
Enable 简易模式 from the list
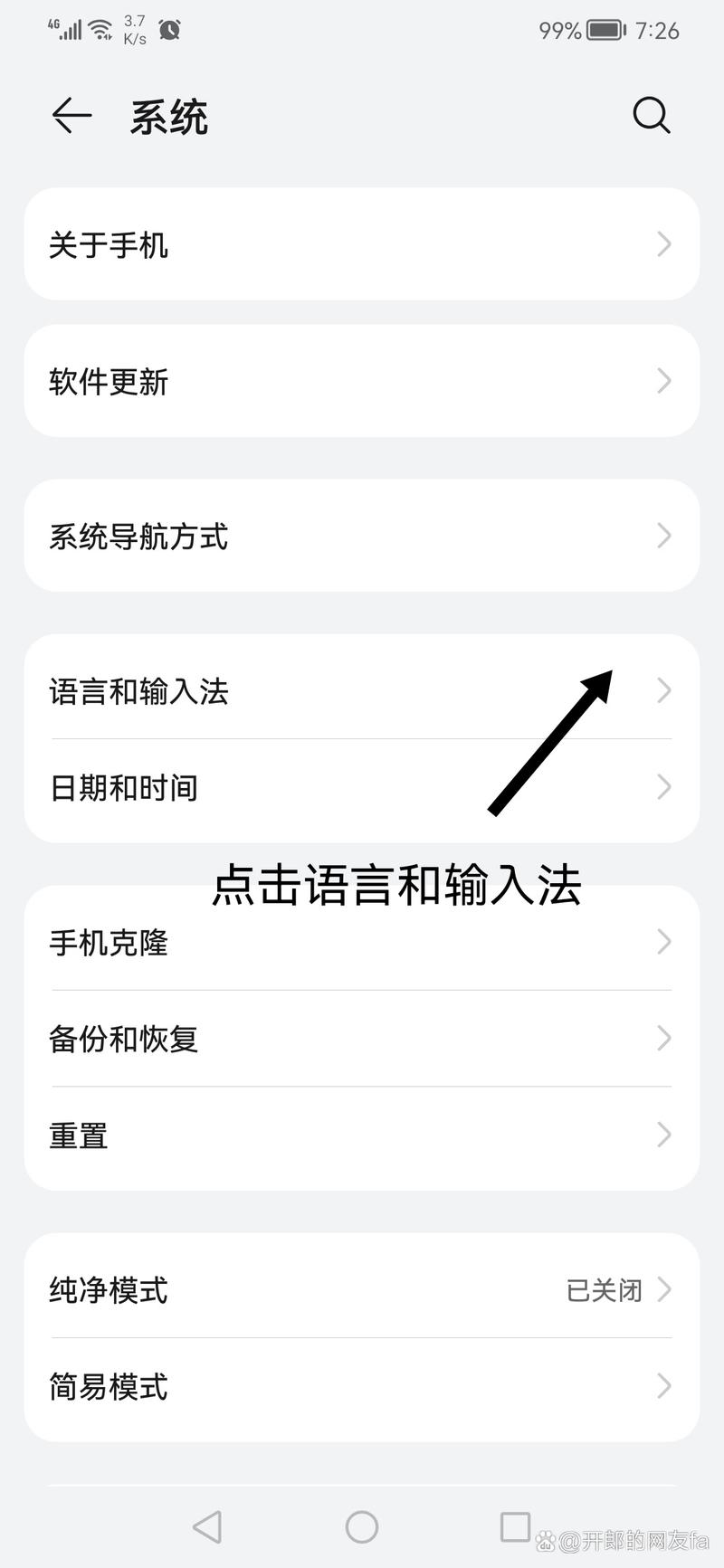click(x=362, y=1387)
